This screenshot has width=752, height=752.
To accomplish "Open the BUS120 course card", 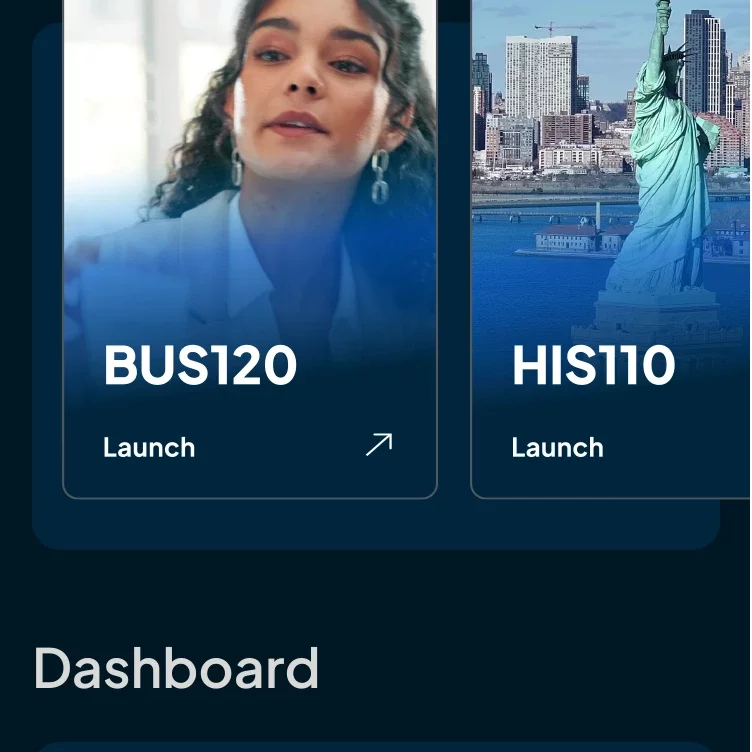I will point(250,249).
